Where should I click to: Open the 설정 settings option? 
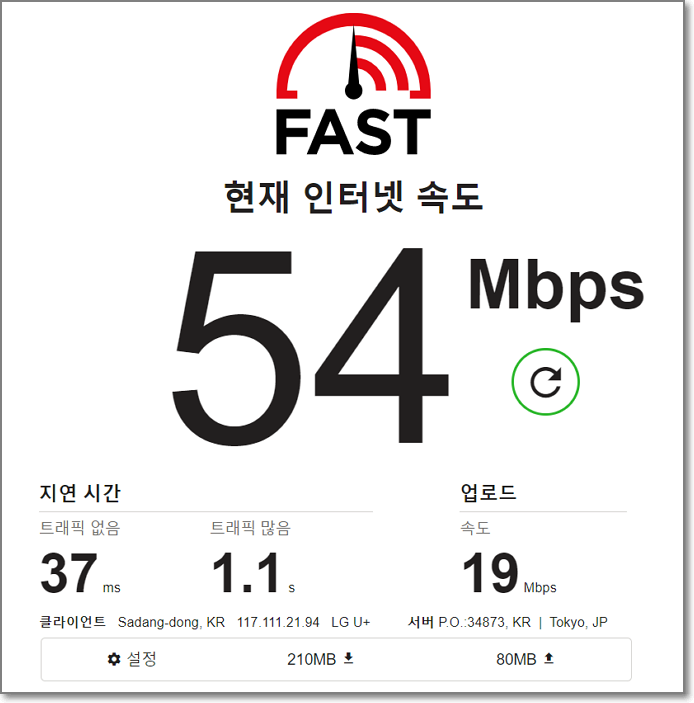click(x=133, y=659)
